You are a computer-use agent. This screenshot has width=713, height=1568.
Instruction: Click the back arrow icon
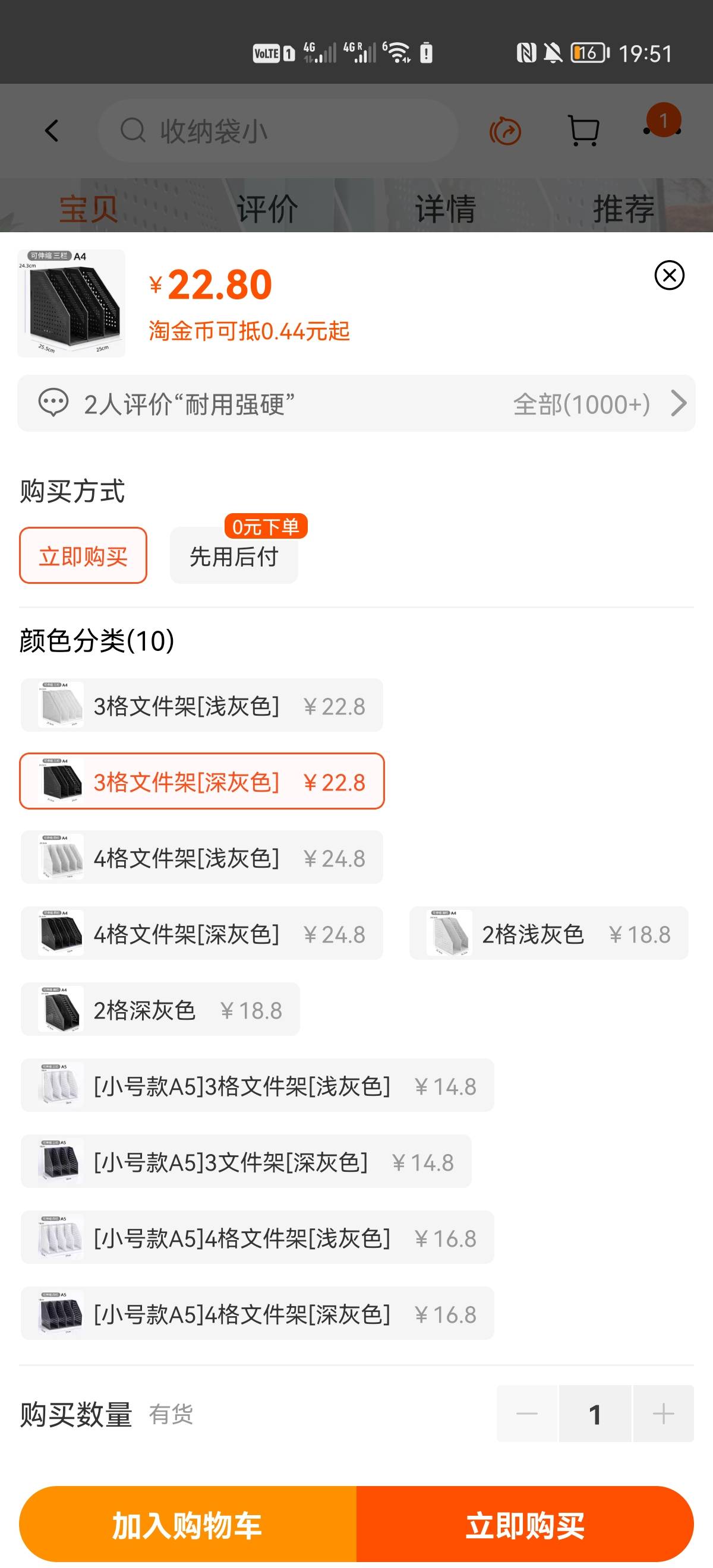pos(51,130)
